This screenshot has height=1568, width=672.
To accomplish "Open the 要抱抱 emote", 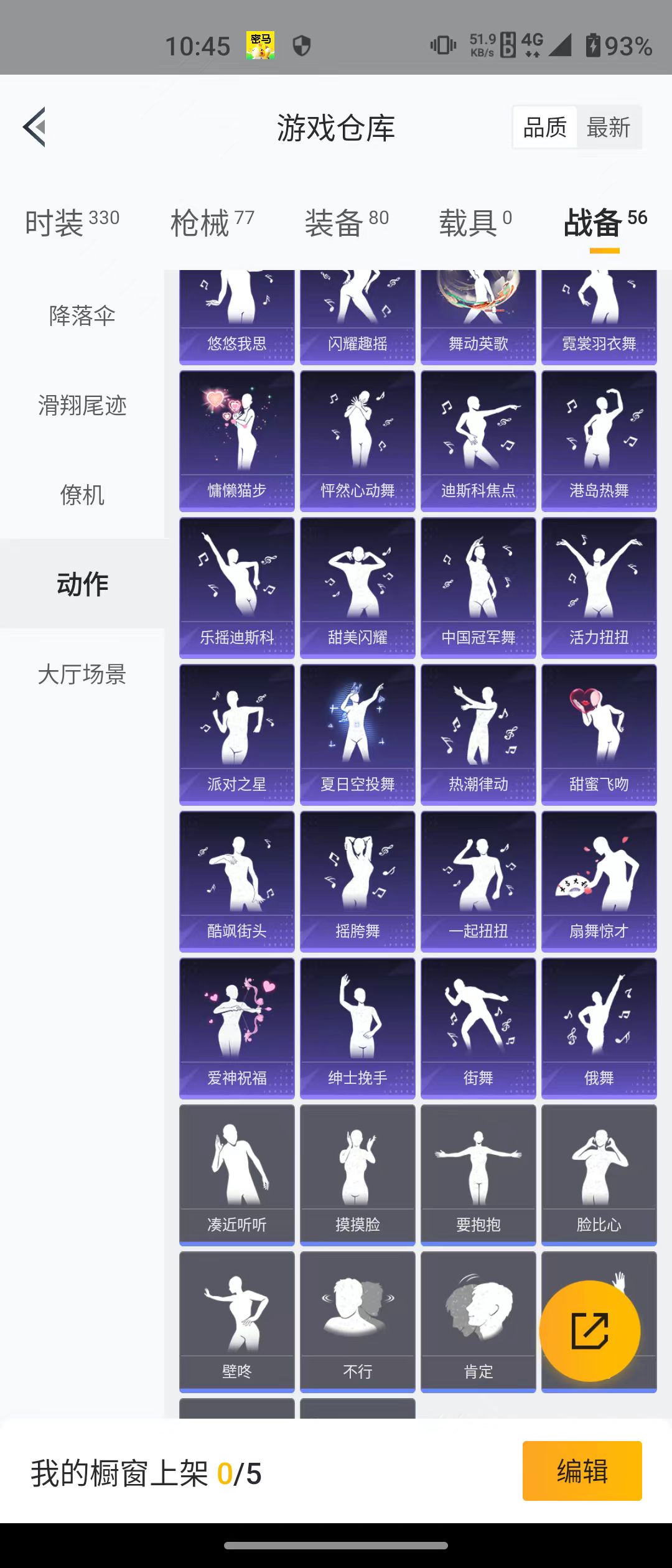I will (x=478, y=1175).
